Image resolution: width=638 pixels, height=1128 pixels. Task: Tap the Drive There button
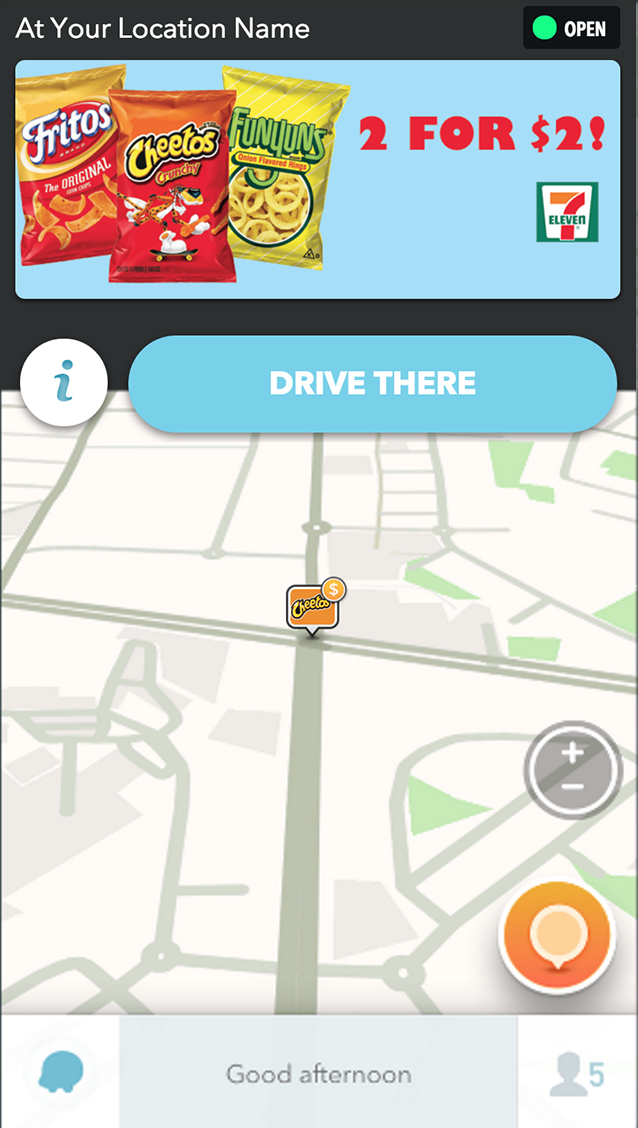tap(372, 384)
